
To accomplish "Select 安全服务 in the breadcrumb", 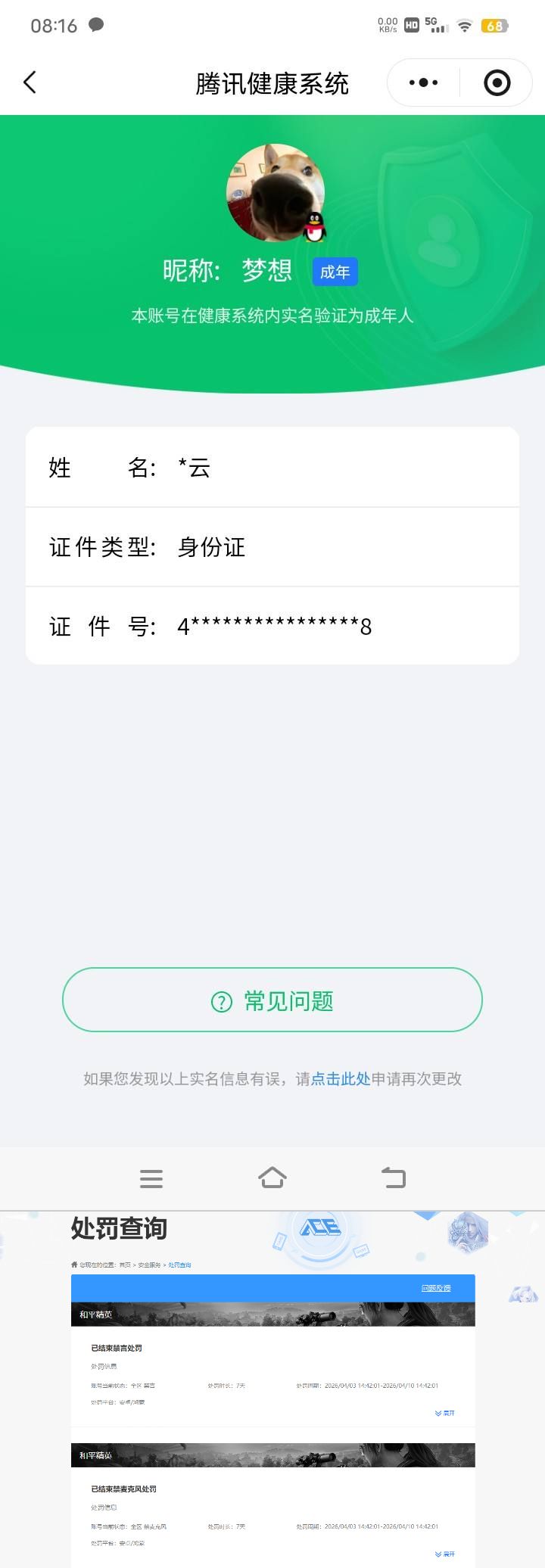I will pyautogui.click(x=148, y=1265).
